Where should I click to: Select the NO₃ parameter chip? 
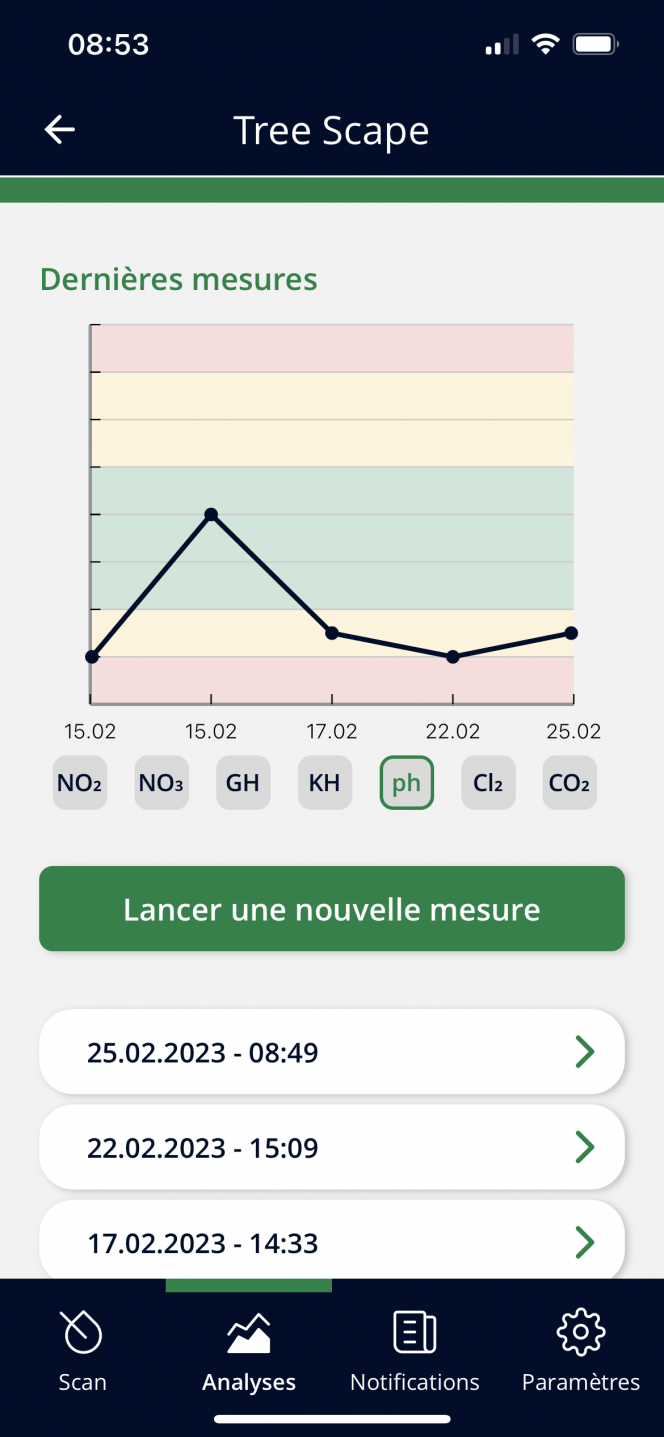(x=161, y=783)
